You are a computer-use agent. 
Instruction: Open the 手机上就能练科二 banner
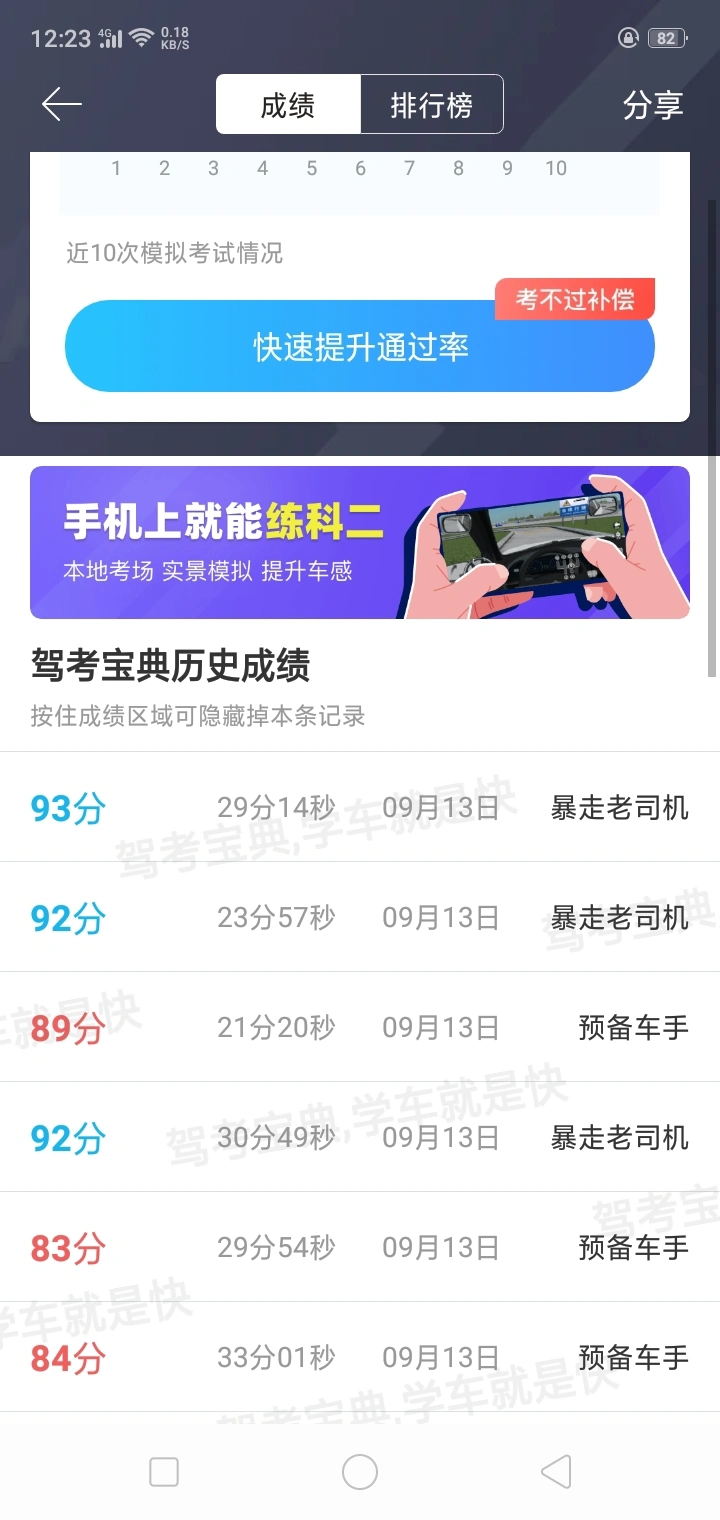click(x=360, y=542)
